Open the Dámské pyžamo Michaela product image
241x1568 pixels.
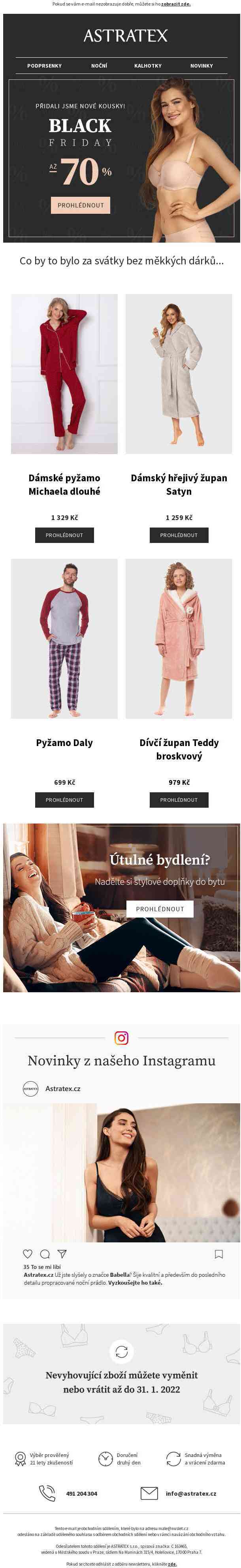coord(64,374)
